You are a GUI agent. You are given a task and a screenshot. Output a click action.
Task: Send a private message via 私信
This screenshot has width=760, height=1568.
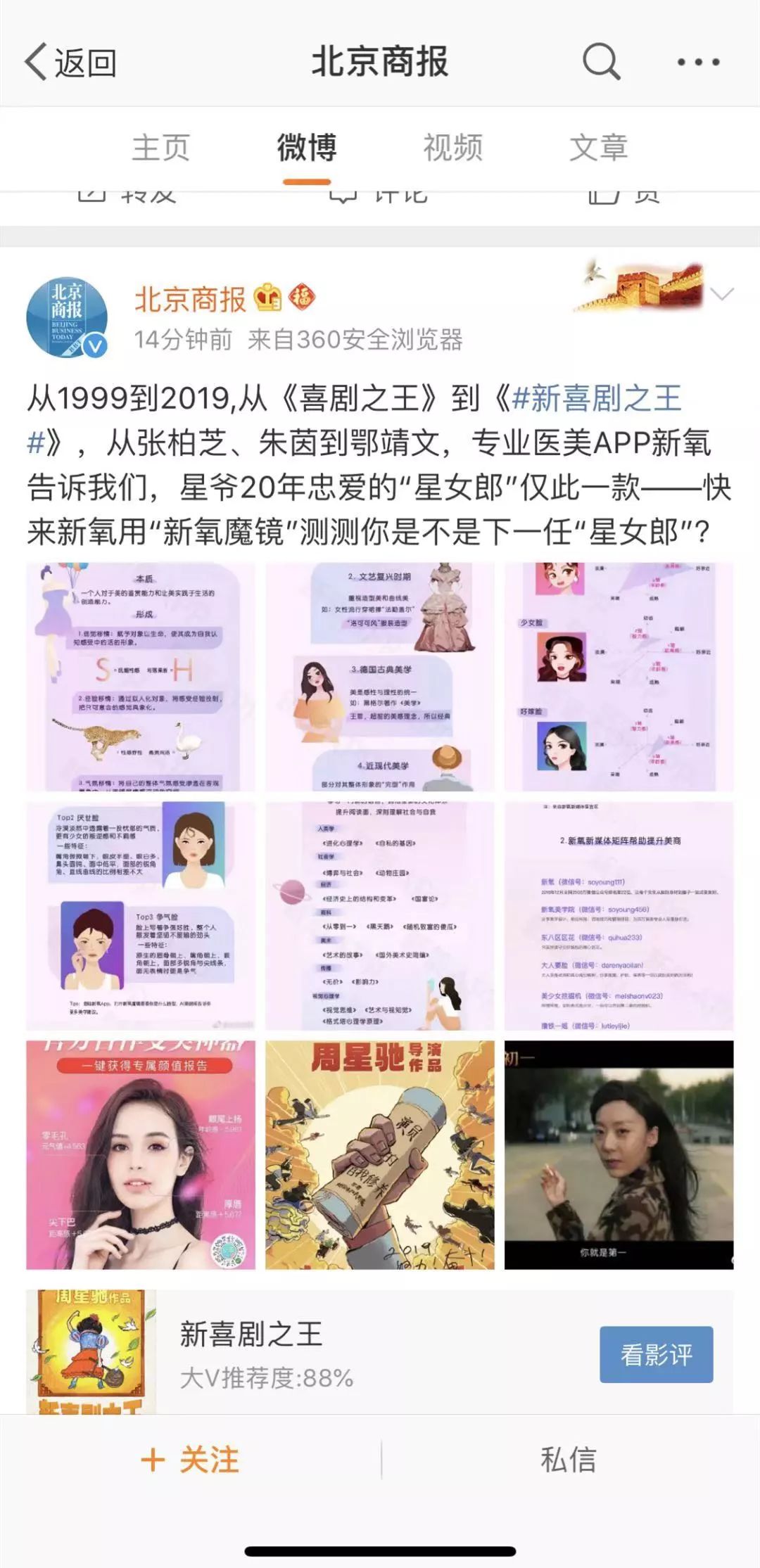point(569,1460)
